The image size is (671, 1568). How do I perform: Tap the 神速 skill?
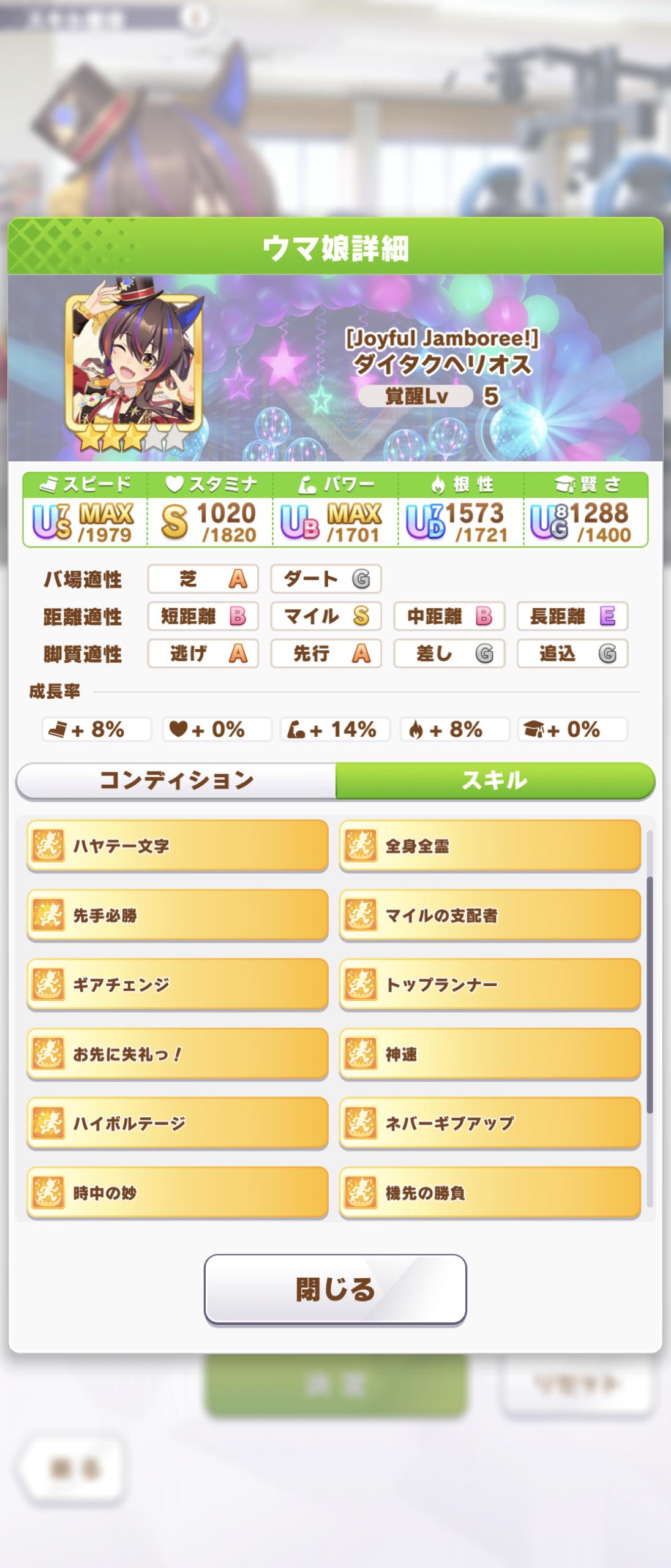[x=490, y=1053]
